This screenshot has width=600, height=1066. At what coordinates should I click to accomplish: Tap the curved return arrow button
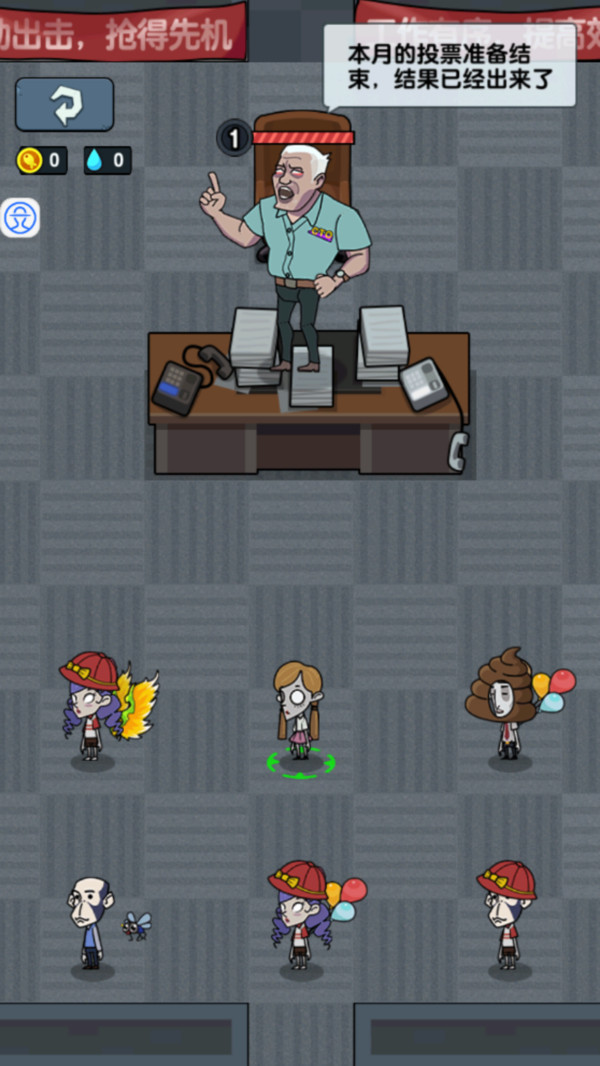pyautogui.click(x=65, y=104)
